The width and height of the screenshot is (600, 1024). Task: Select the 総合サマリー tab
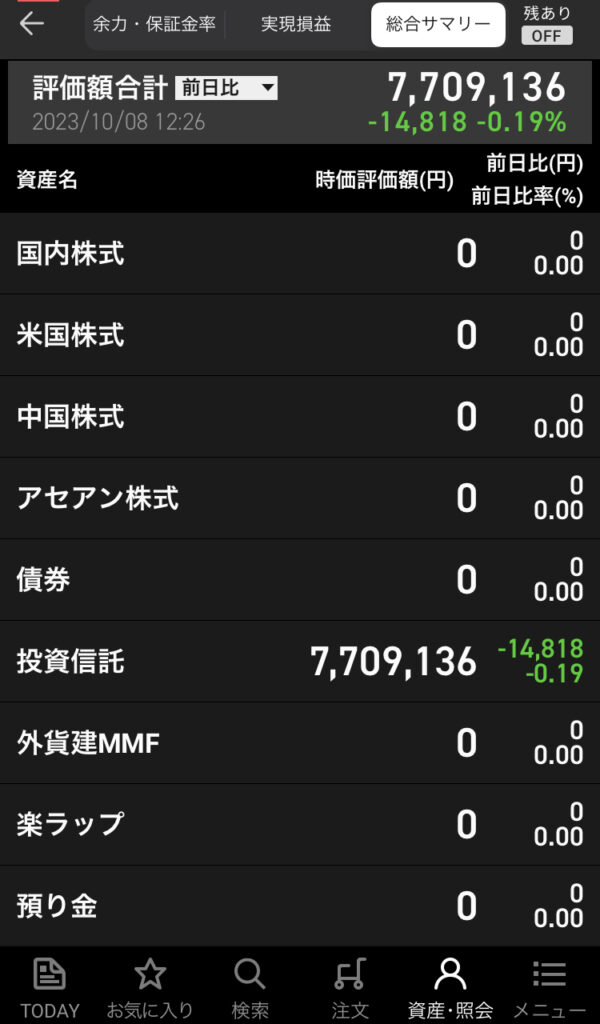pos(438,24)
